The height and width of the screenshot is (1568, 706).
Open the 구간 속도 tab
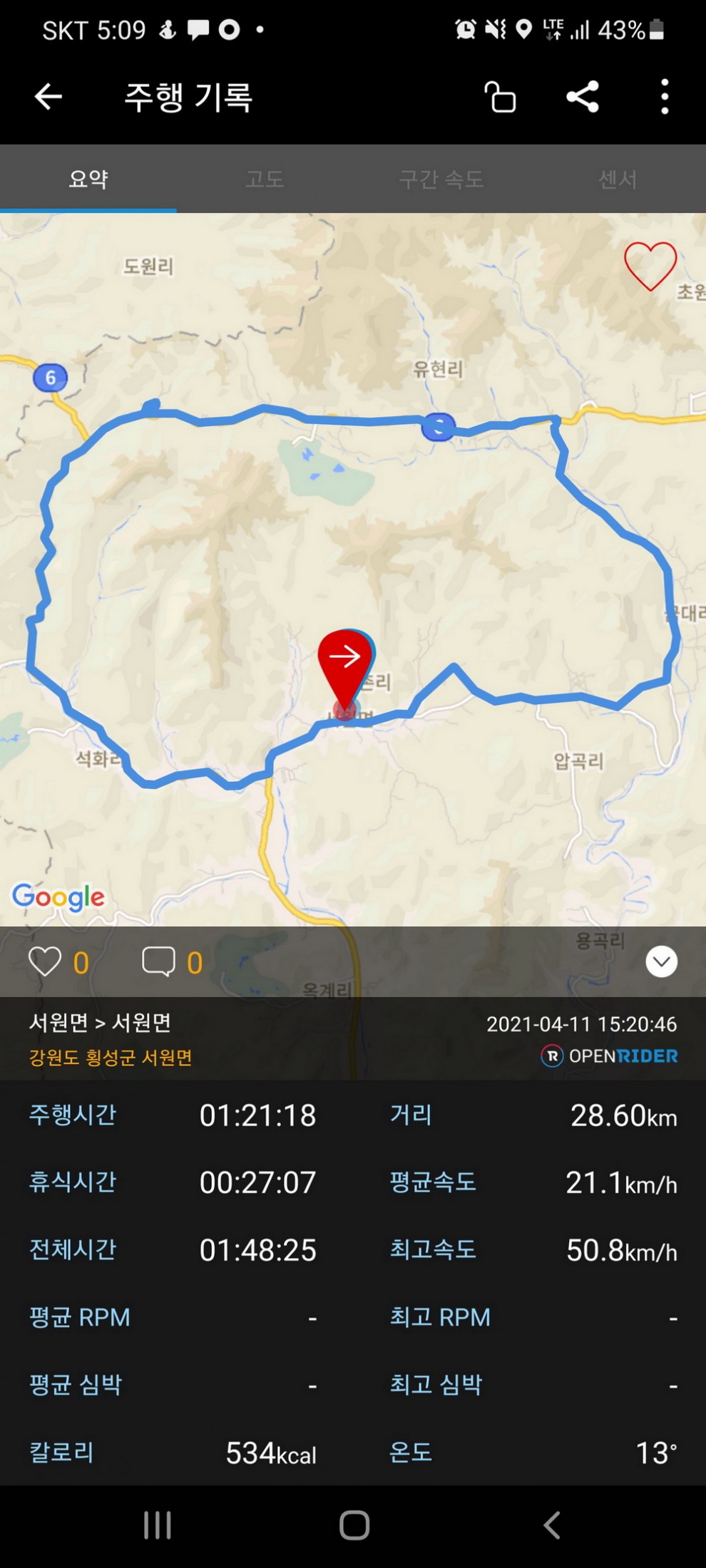tap(441, 179)
